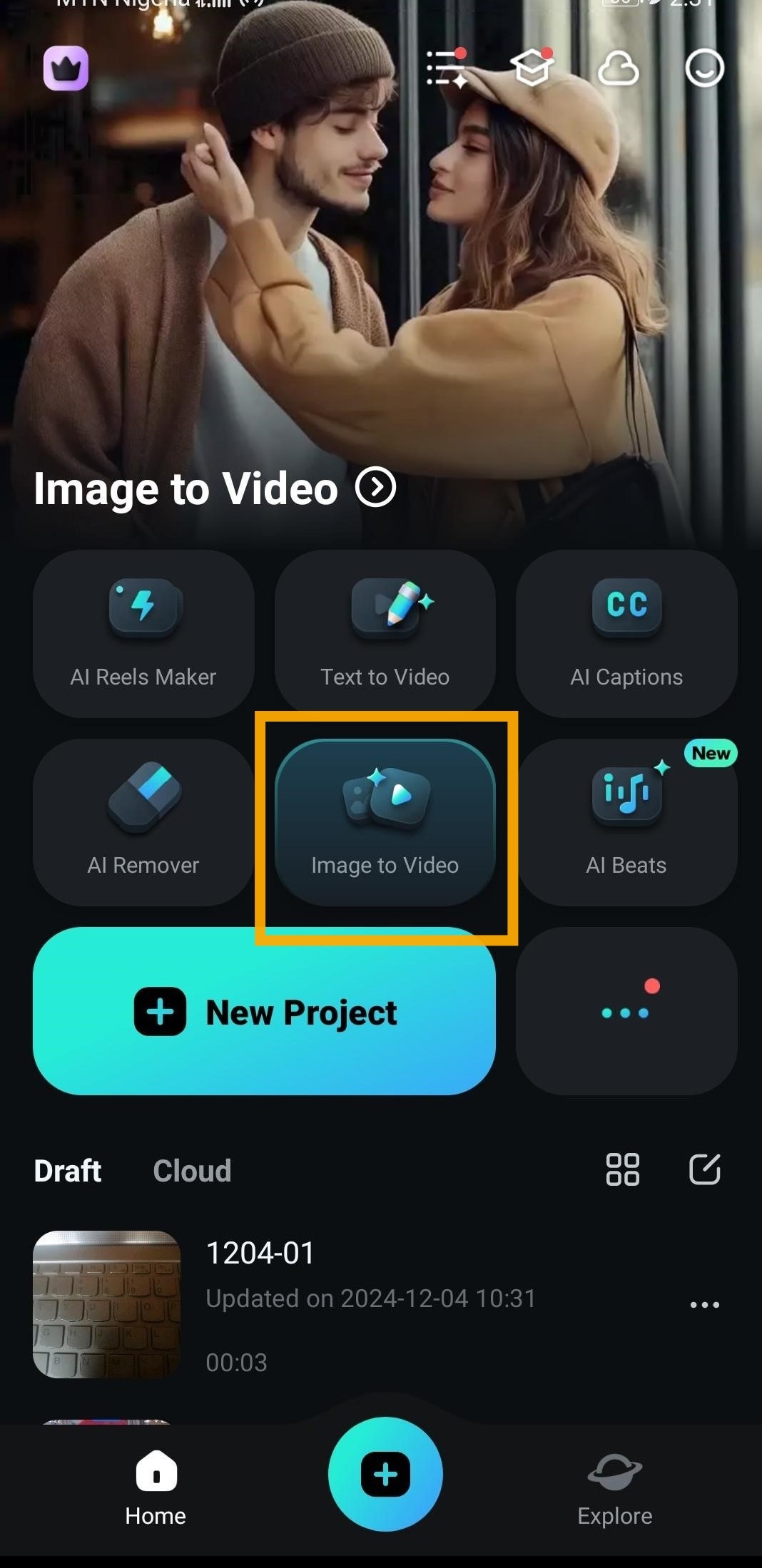762x1568 pixels.
Task: Edit the drafts list
Action: (x=704, y=1169)
